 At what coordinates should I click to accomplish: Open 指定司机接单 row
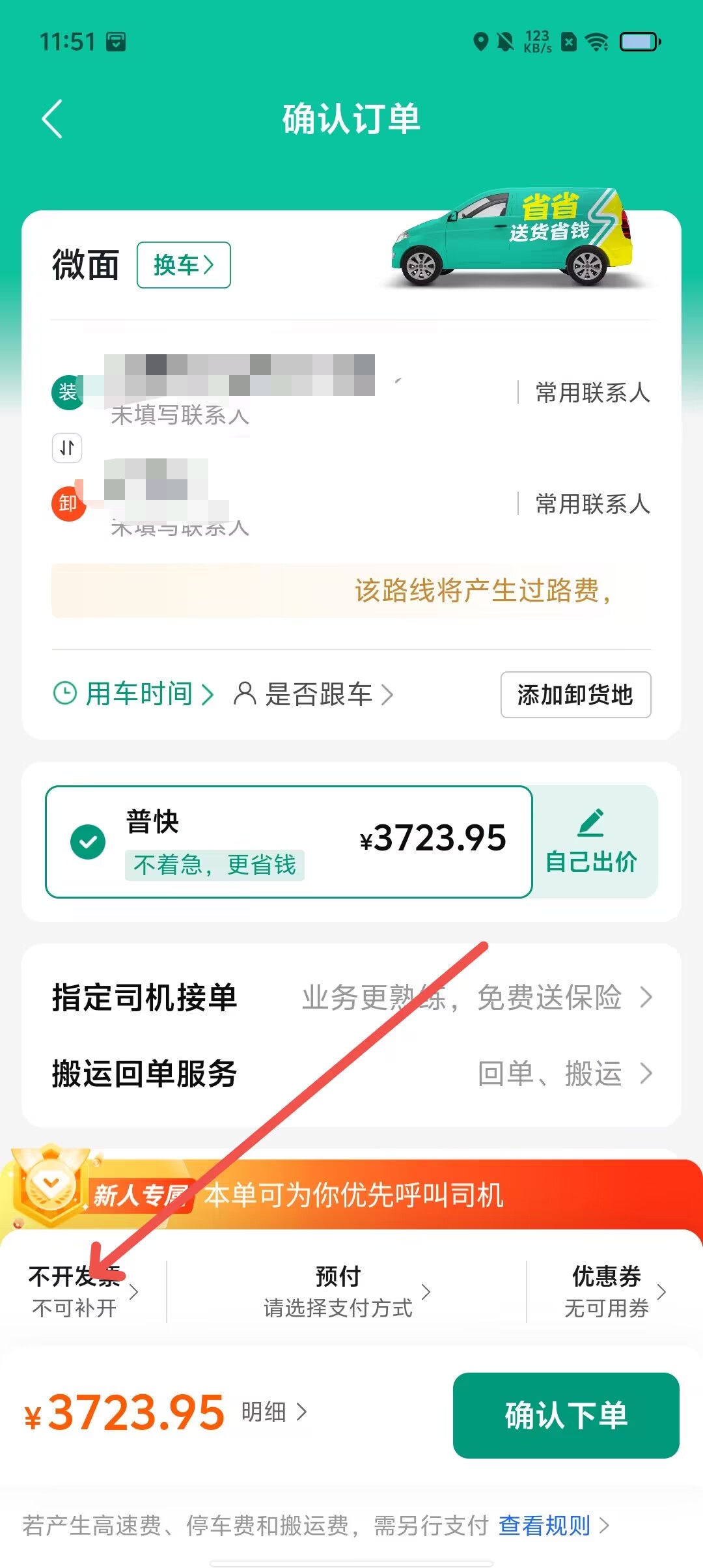coord(351,998)
